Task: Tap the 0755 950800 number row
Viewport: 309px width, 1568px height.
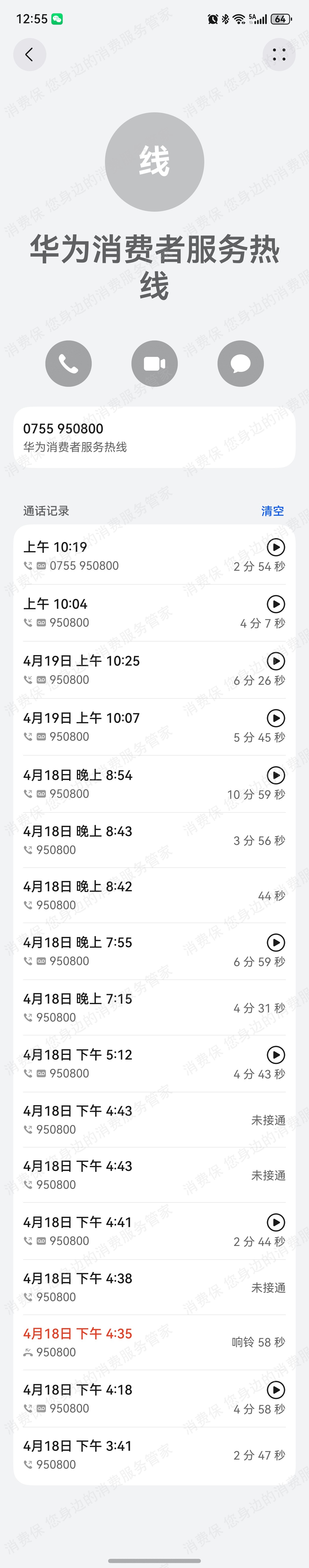Action: [154, 437]
